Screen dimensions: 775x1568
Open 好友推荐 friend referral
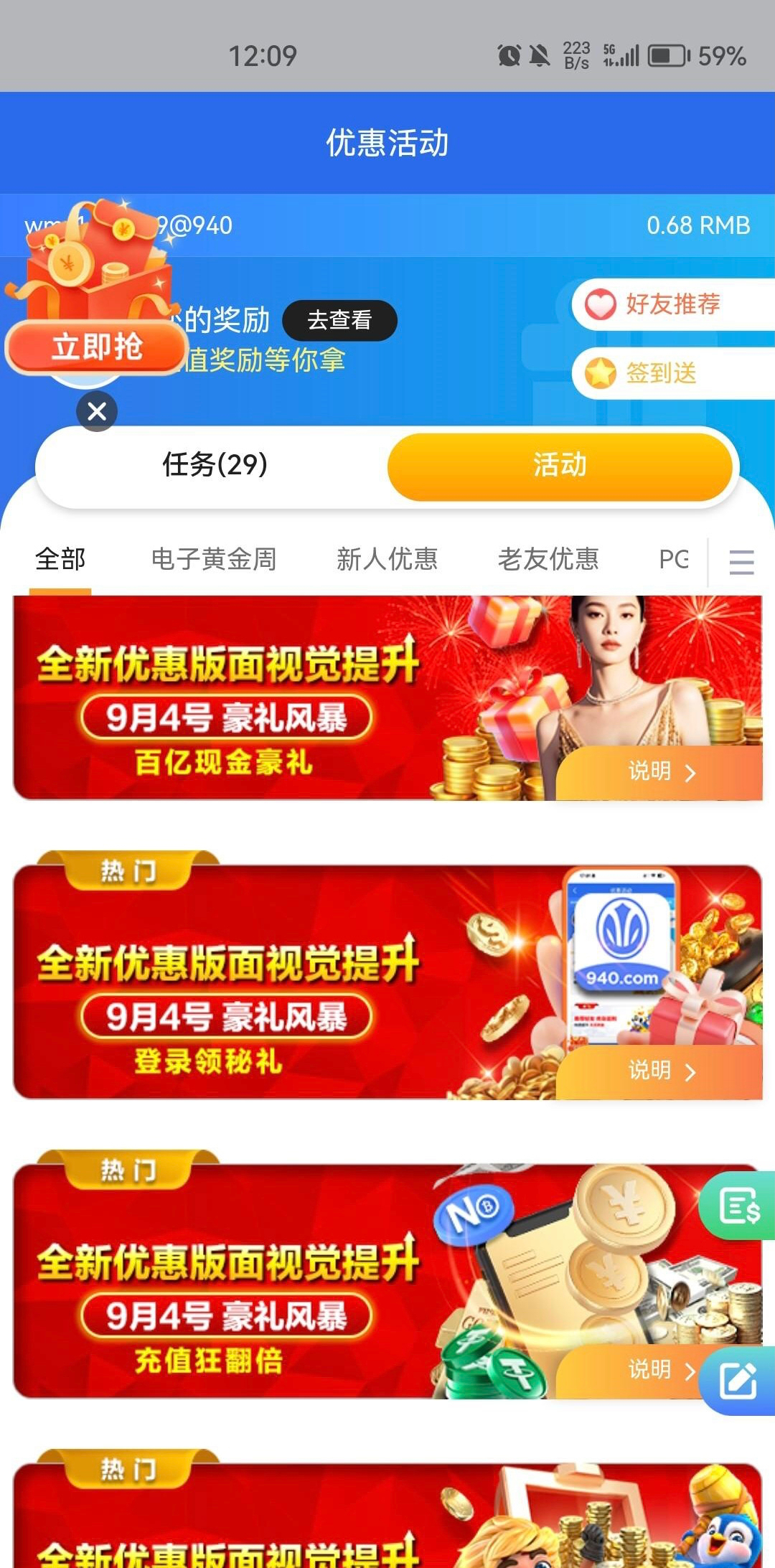671,304
